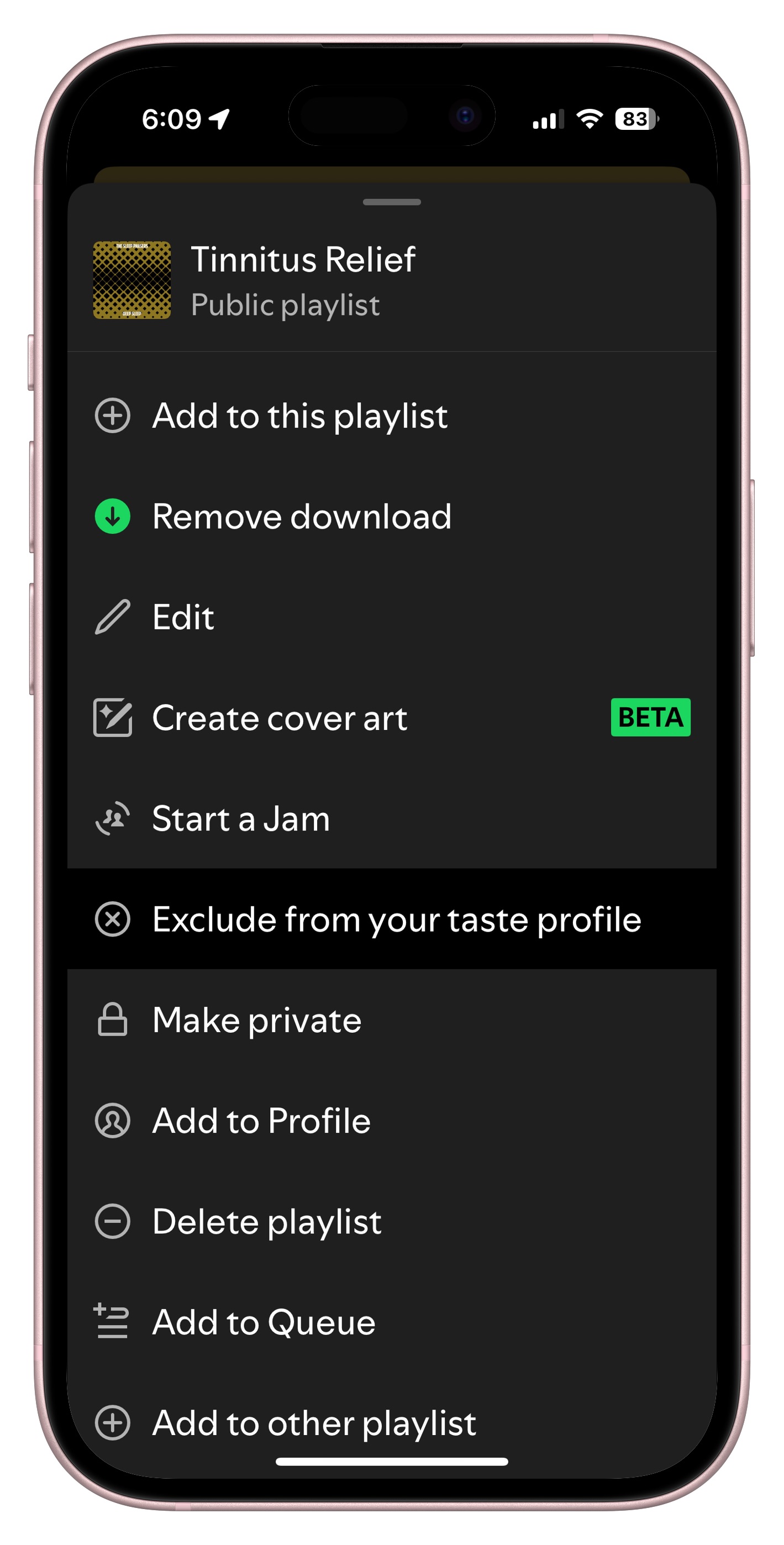Choose Create cover art
This screenshot has height=1545, width=784.
tap(392, 718)
